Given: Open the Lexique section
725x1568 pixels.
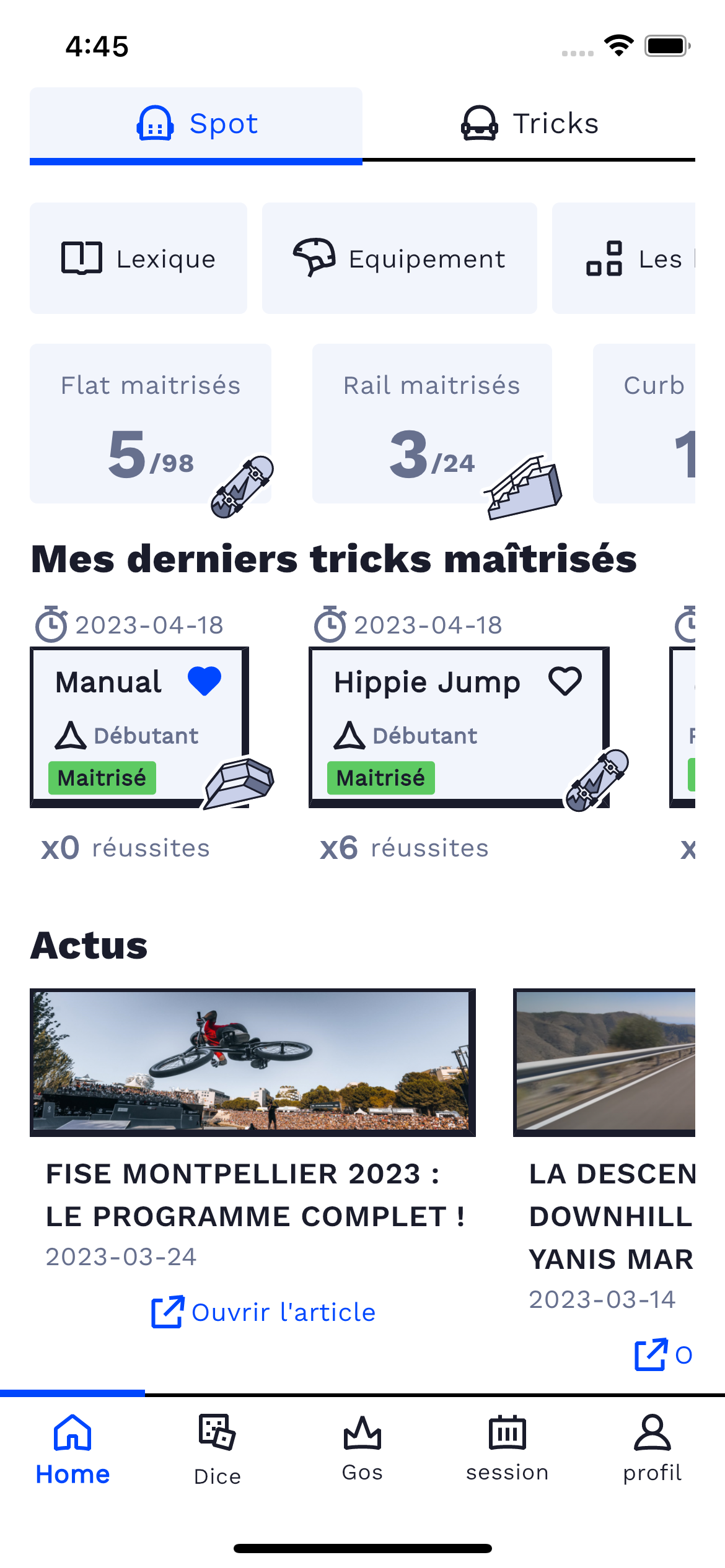Looking at the screenshot, I should coord(138,258).
